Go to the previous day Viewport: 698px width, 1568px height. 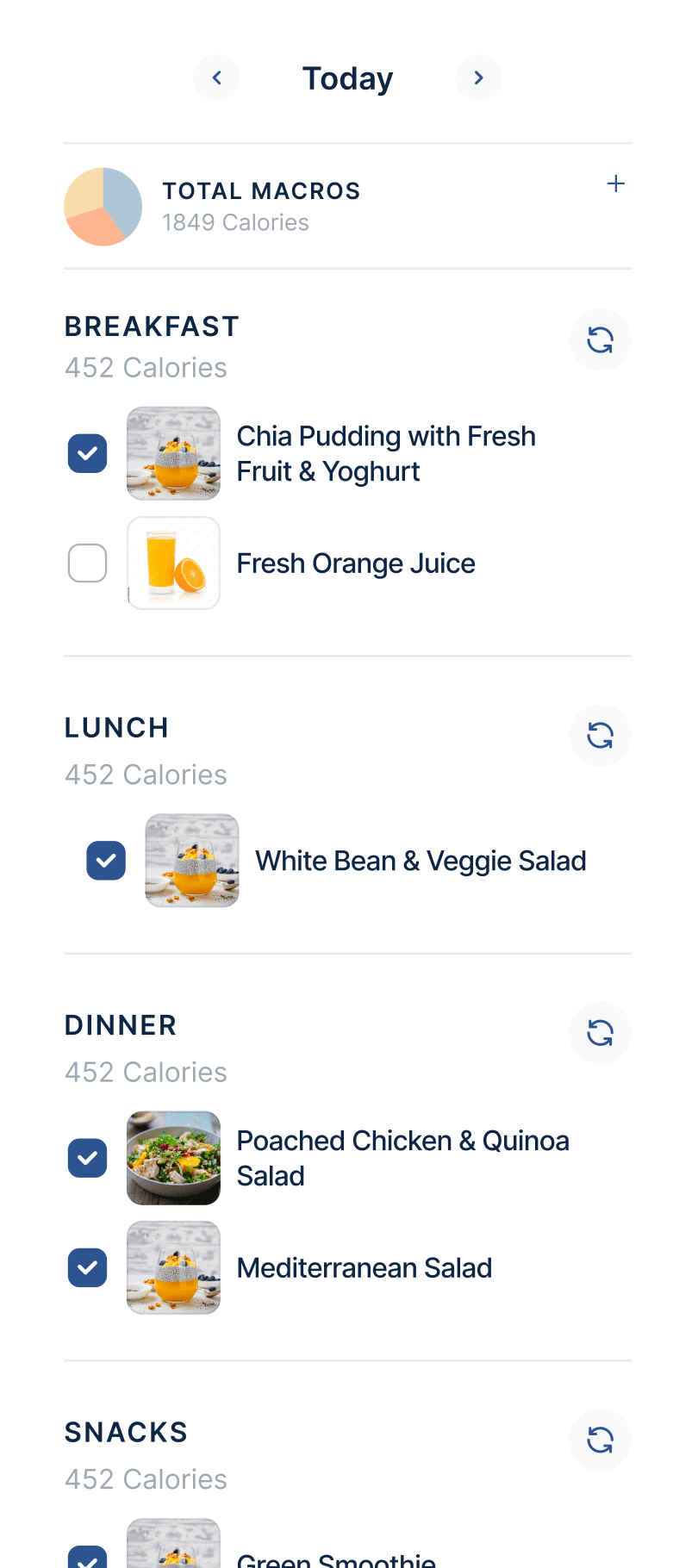[x=216, y=78]
